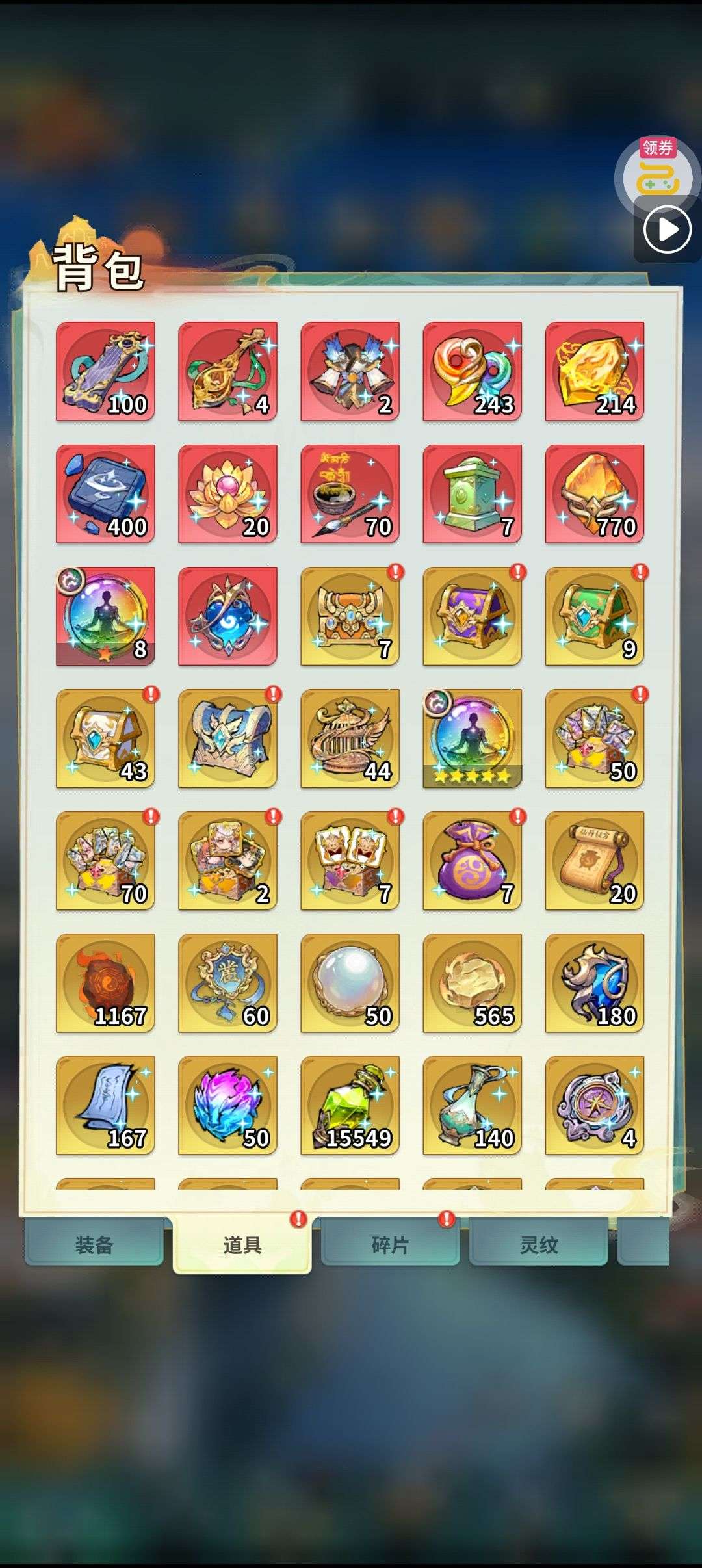
Task: Select the flaming rock item with 1167
Action: click(x=106, y=982)
